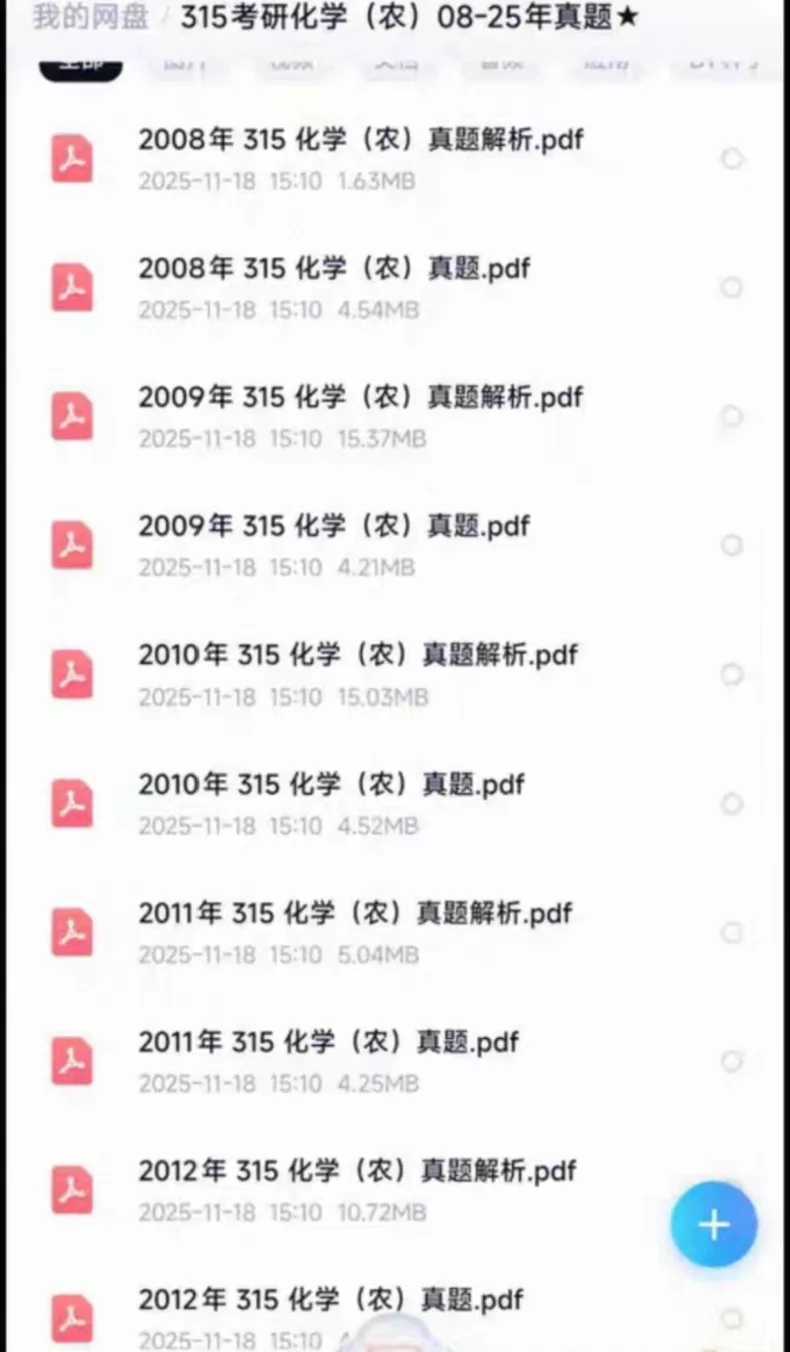
Task: Mark 2010年真题解析.pdf as selected
Action: pos(732,674)
